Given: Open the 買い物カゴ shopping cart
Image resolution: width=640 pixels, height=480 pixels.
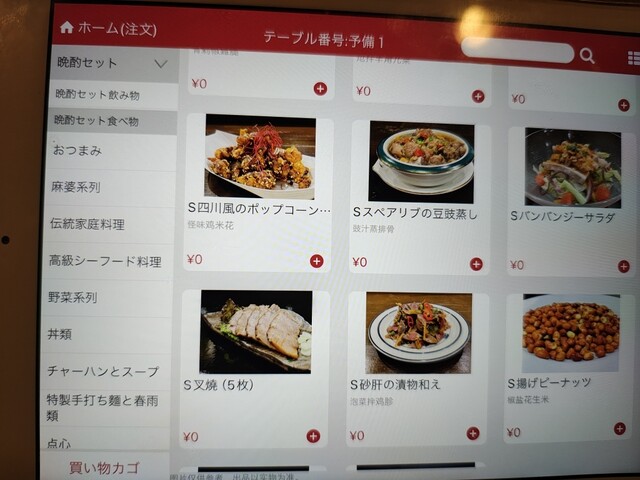Looking at the screenshot, I should pos(104,467).
